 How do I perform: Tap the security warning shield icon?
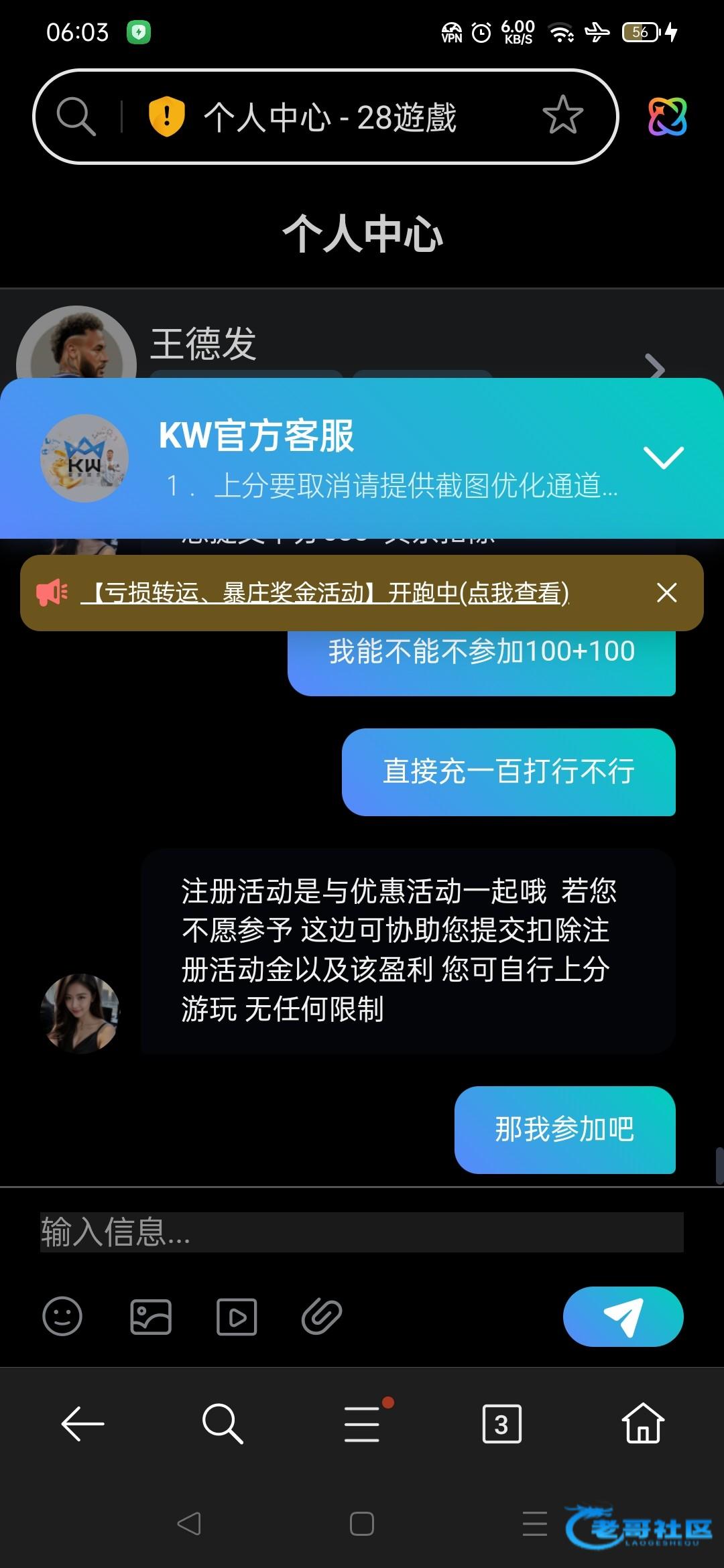[166, 116]
